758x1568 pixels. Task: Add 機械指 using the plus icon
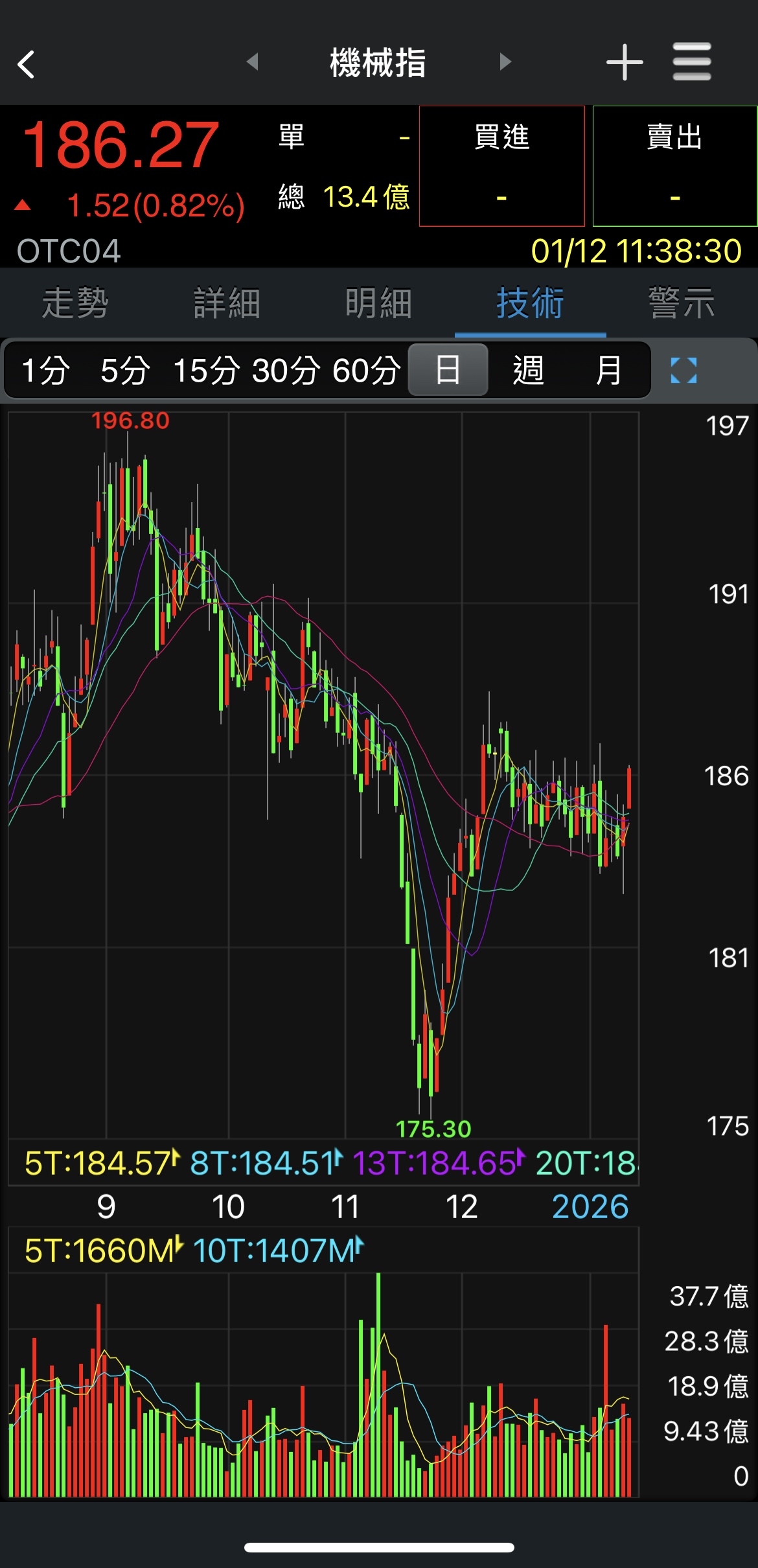pyautogui.click(x=624, y=63)
